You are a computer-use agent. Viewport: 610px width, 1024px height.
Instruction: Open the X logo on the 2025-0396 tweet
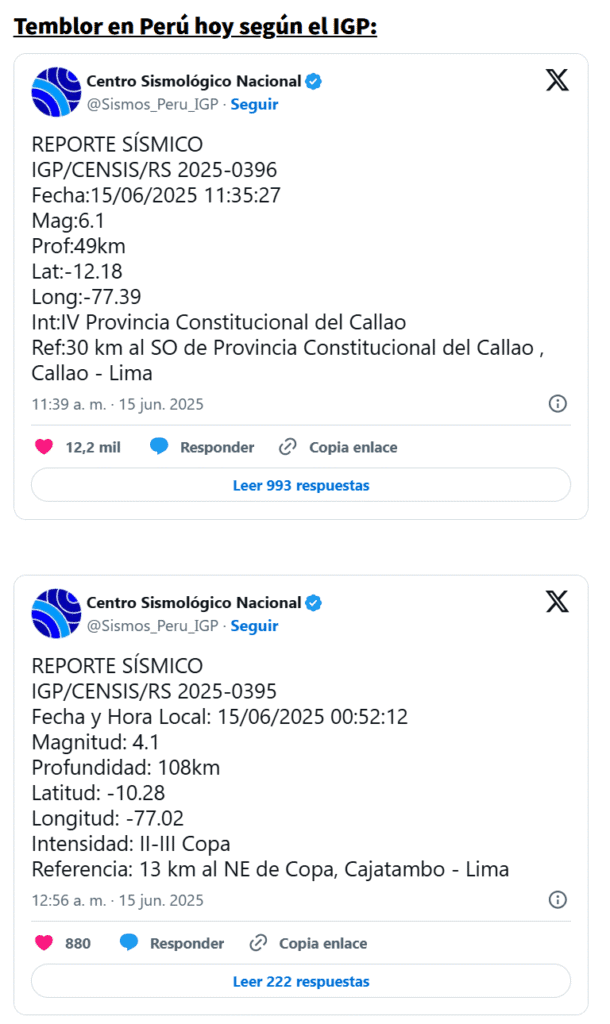click(x=557, y=81)
